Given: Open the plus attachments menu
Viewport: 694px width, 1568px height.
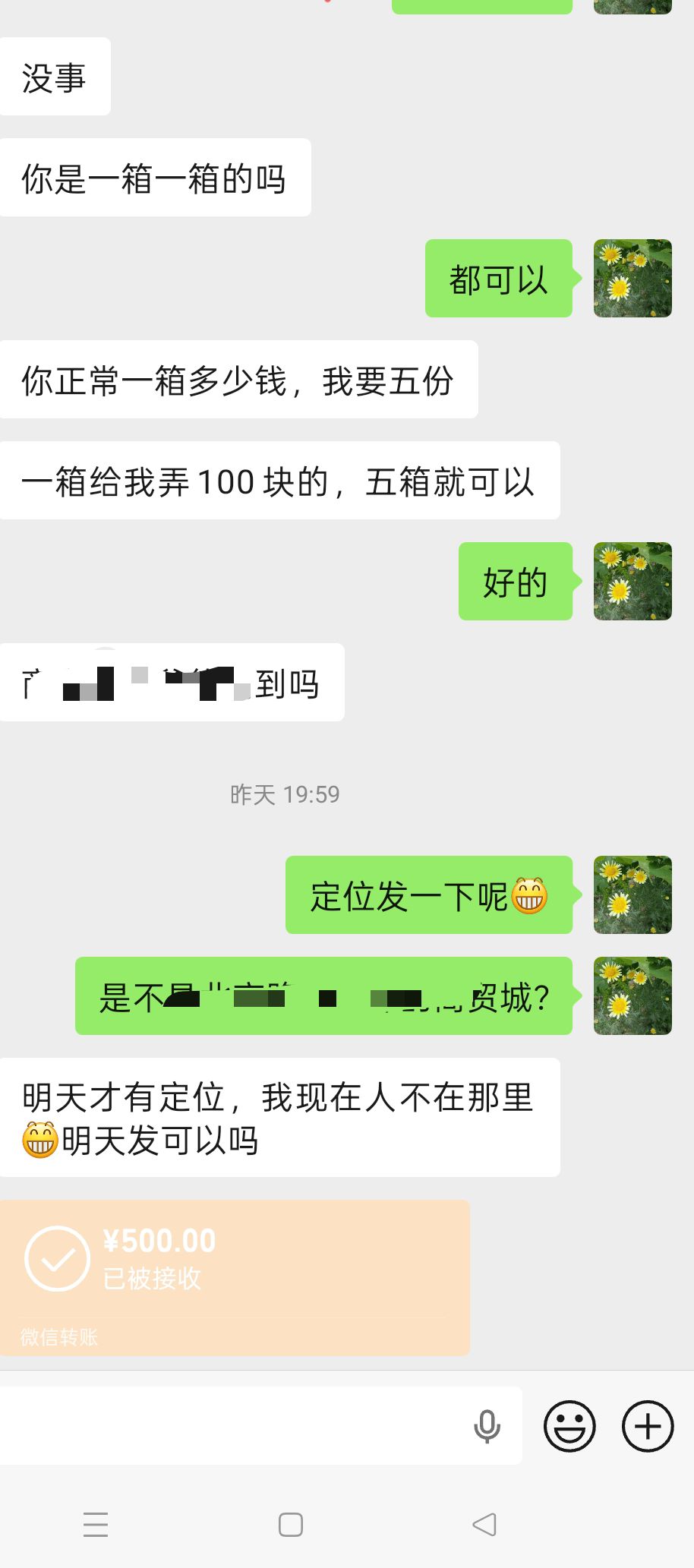Looking at the screenshot, I should 648,1426.
